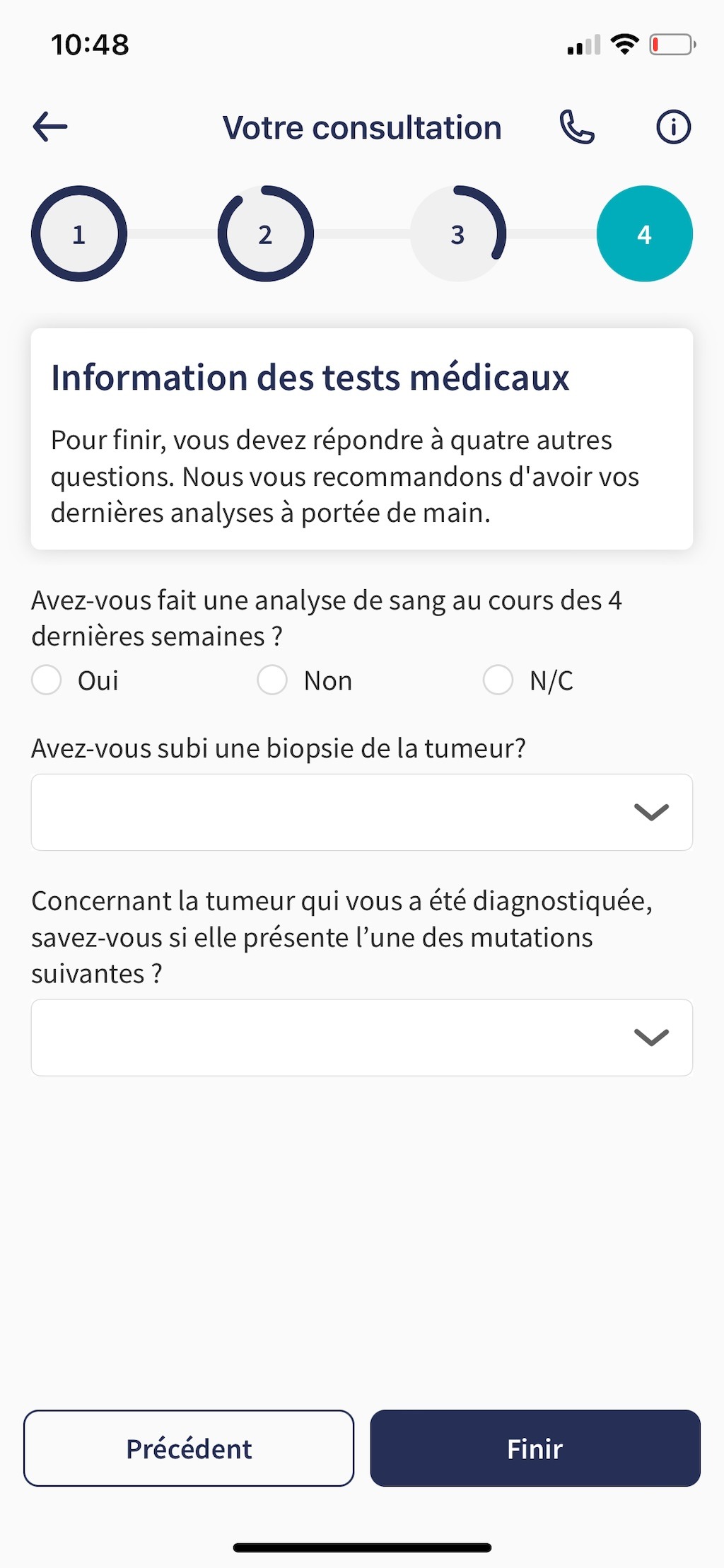The width and height of the screenshot is (724, 1568).
Task: Jump to step 3 of consultation
Action: tap(457, 234)
